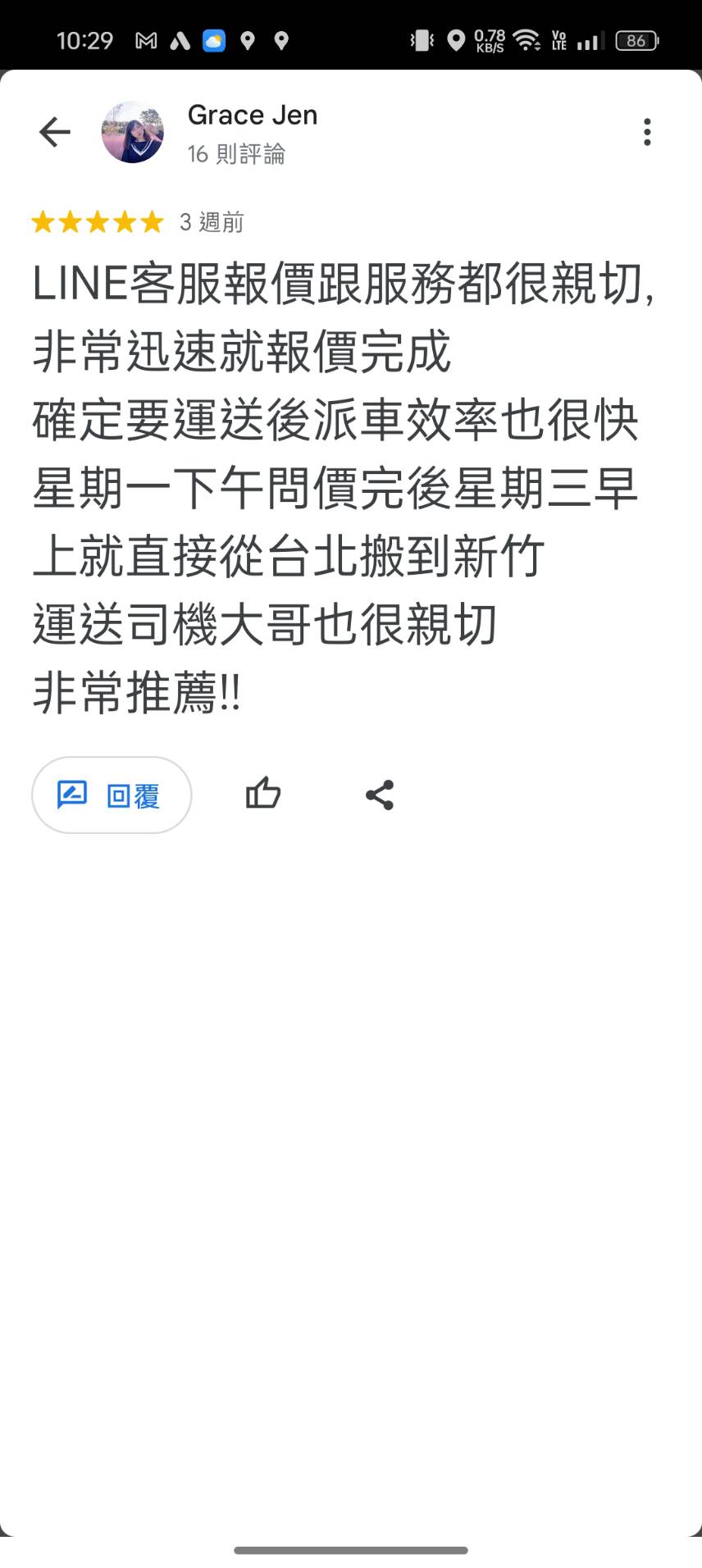The width and height of the screenshot is (702, 1568).
Task: Share Grace Jen's review
Action: pos(380,795)
